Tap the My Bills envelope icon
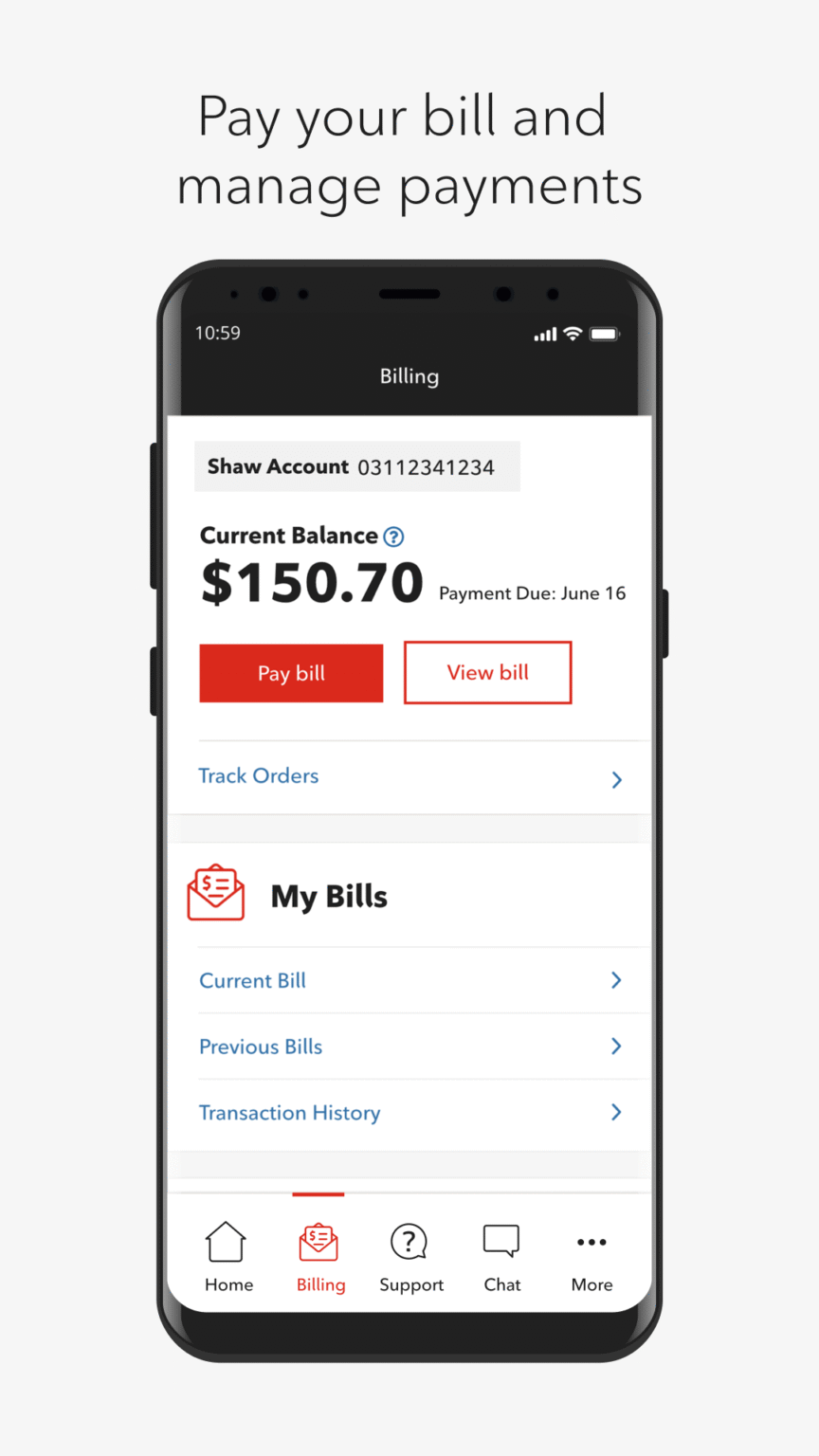The width and height of the screenshot is (819, 1456). point(215,892)
